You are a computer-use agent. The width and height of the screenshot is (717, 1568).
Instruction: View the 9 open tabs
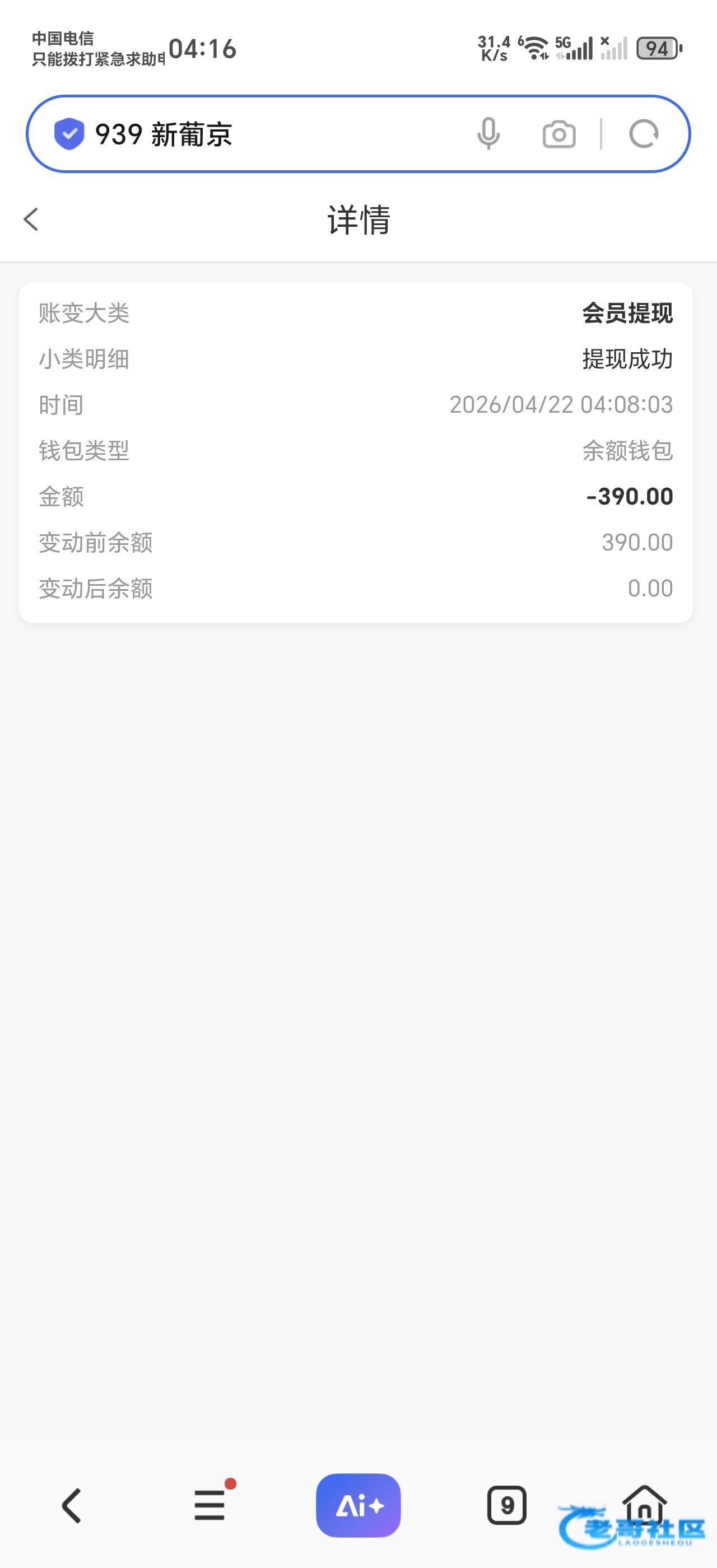(x=506, y=1505)
